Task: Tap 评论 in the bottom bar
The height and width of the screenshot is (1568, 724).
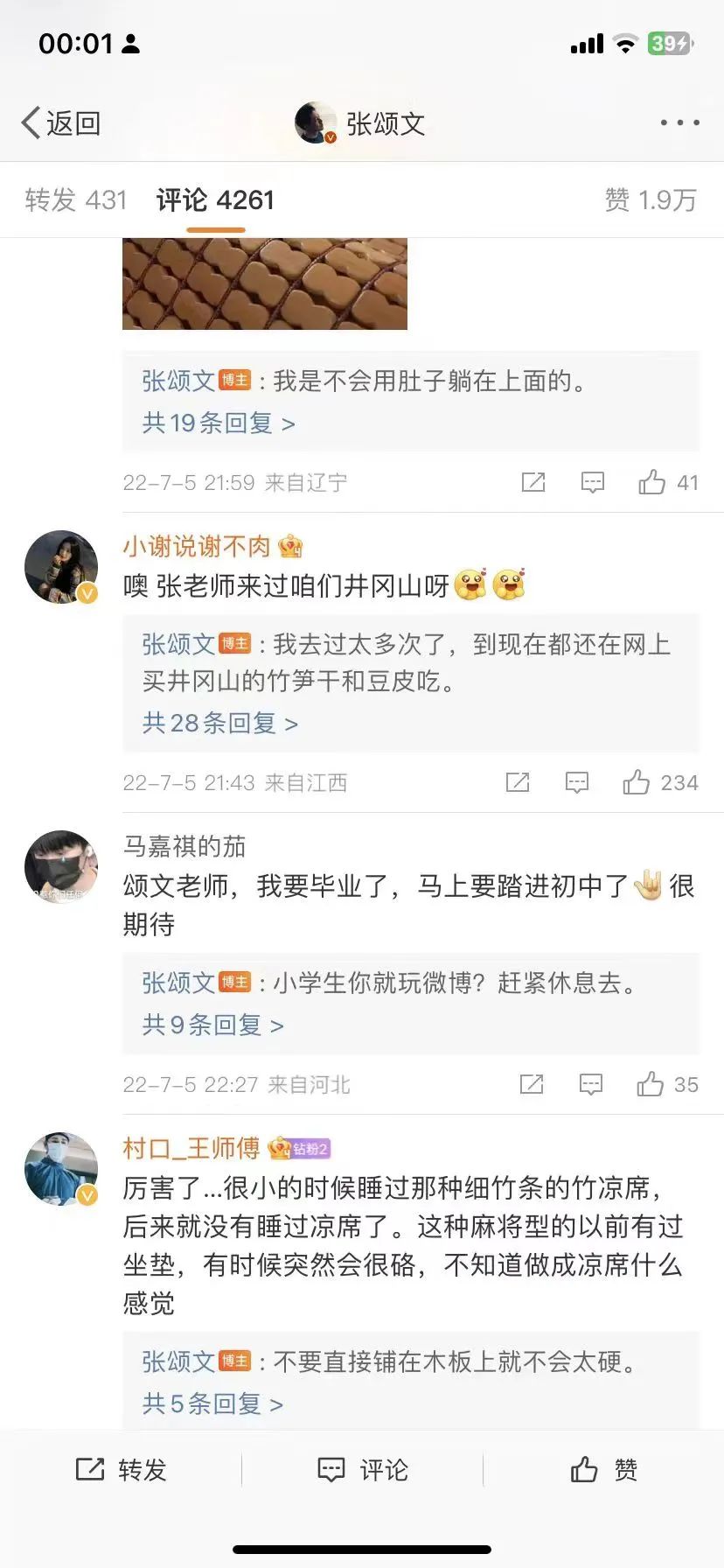Action: tap(362, 1470)
